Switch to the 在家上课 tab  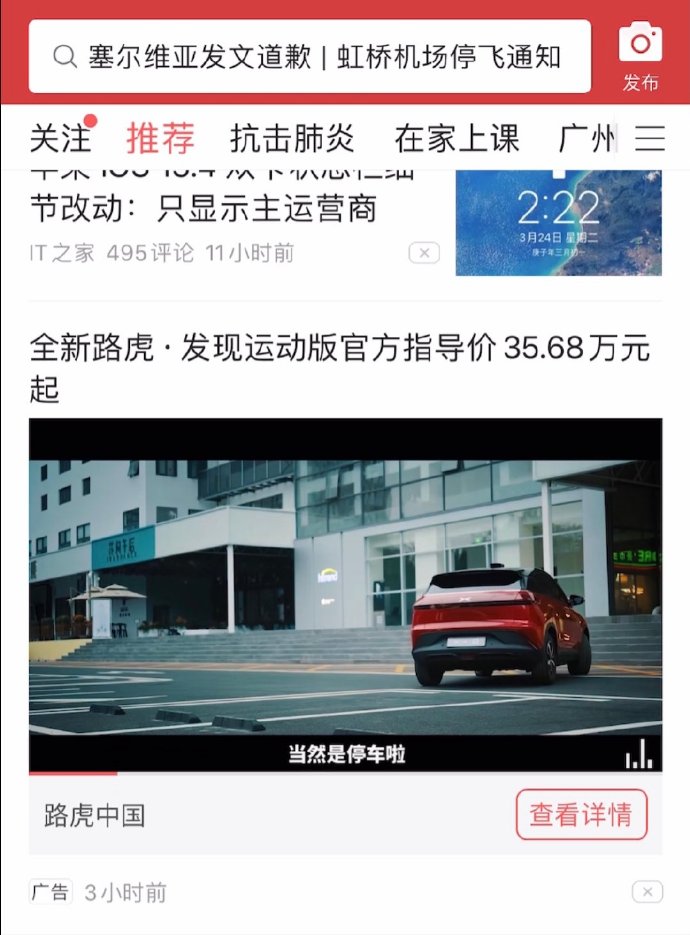coord(457,138)
